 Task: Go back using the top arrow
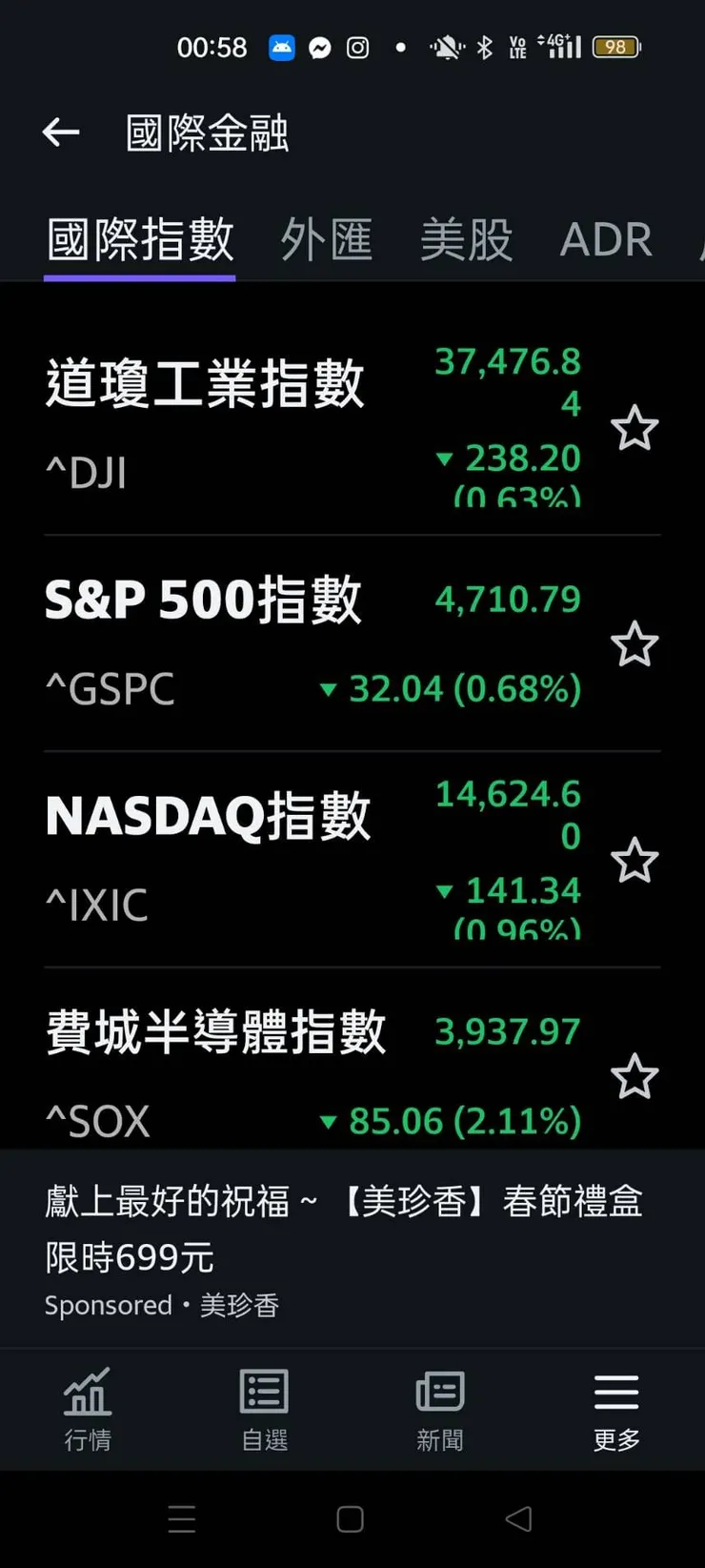coord(61,132)
